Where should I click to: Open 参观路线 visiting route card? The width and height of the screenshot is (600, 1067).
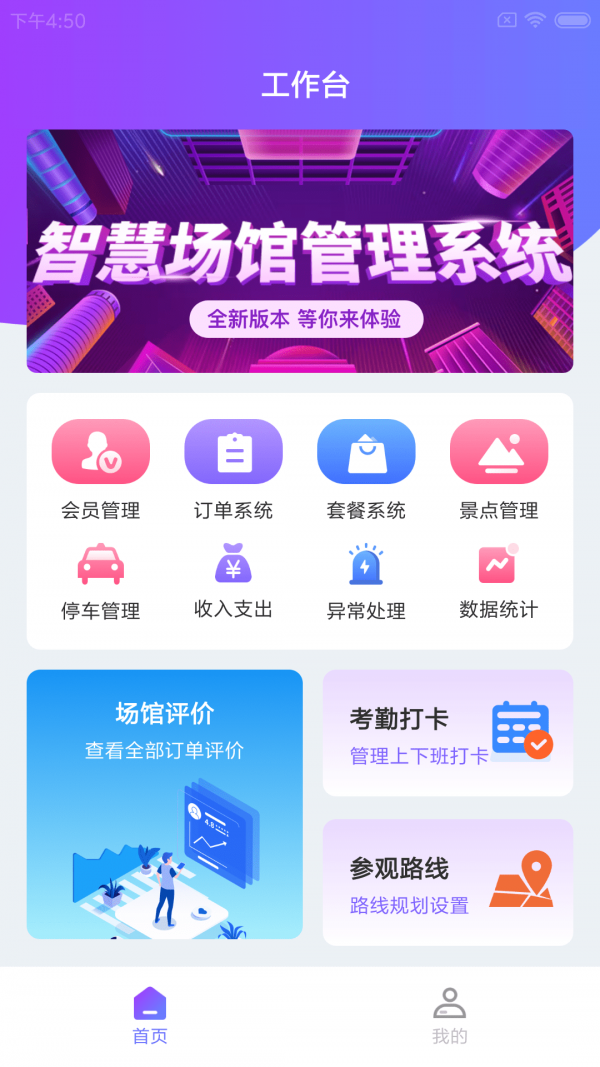448,882
